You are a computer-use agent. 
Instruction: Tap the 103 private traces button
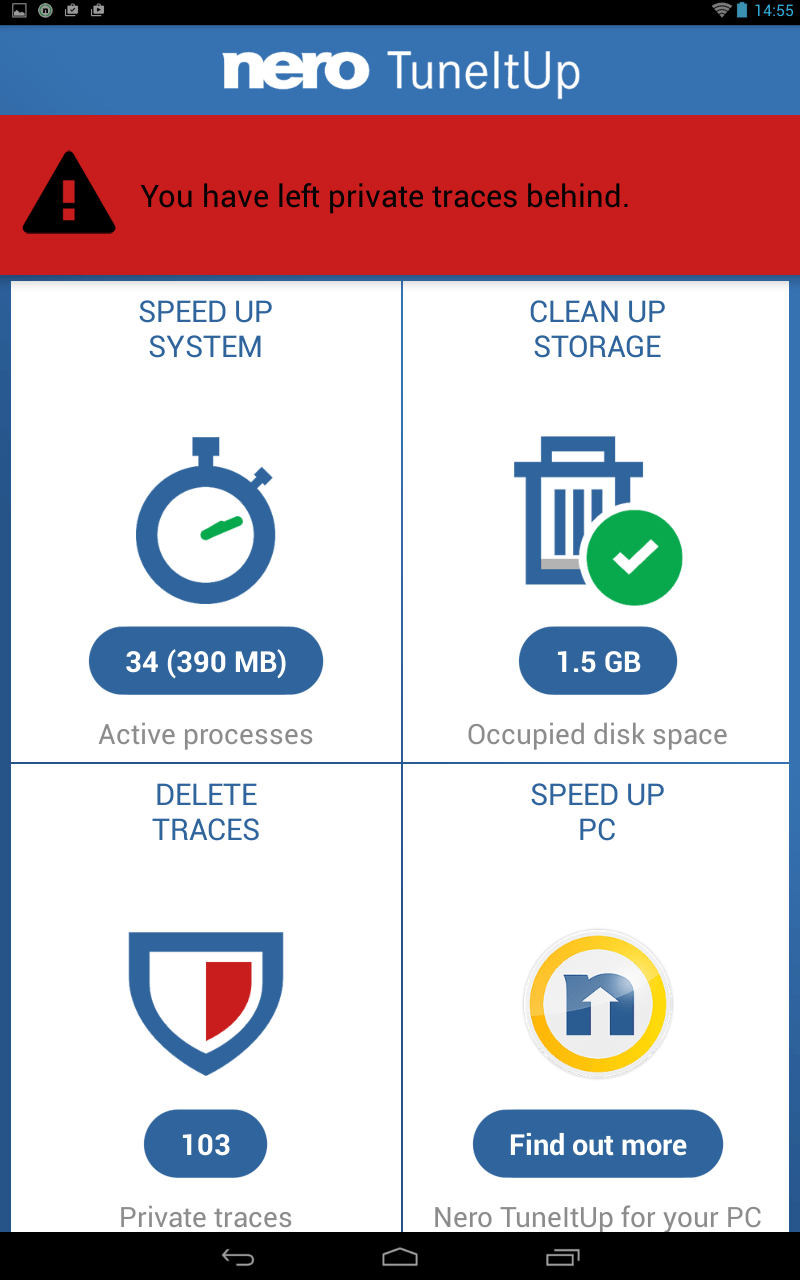point(206,1144)
